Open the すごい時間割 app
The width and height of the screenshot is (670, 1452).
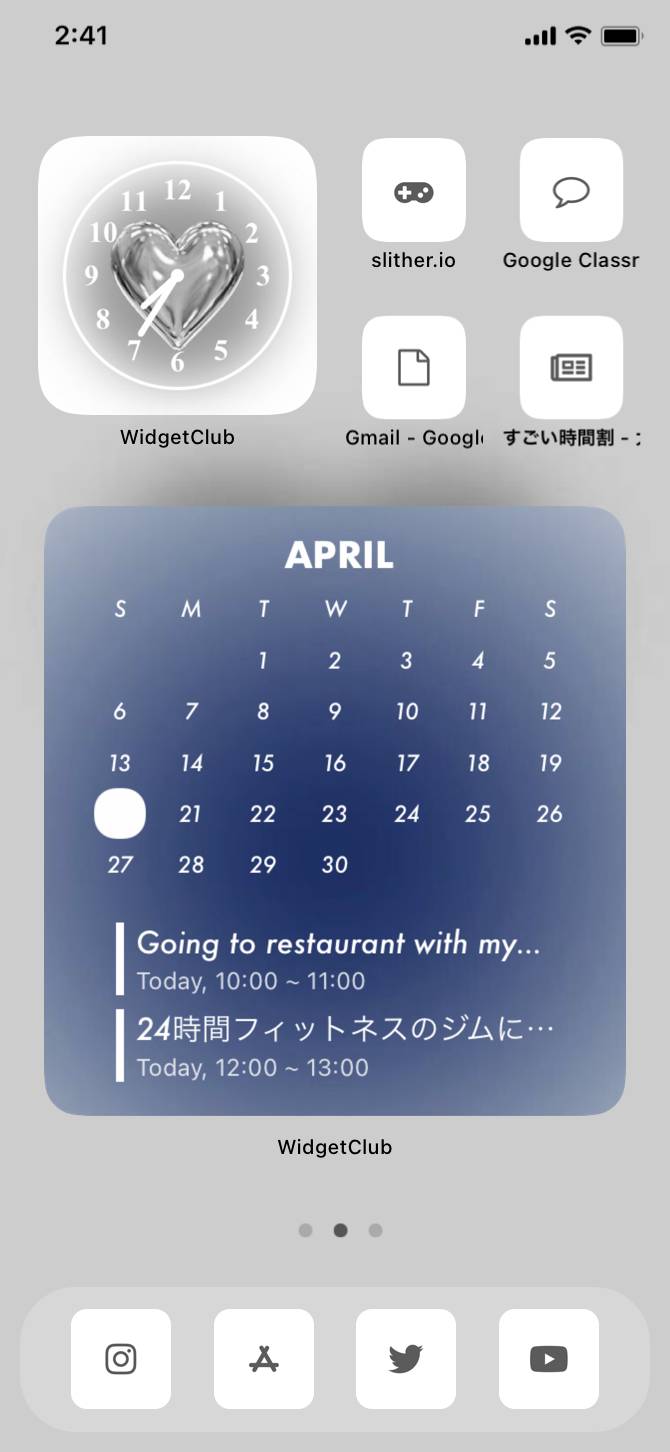[x=571, y=368]
